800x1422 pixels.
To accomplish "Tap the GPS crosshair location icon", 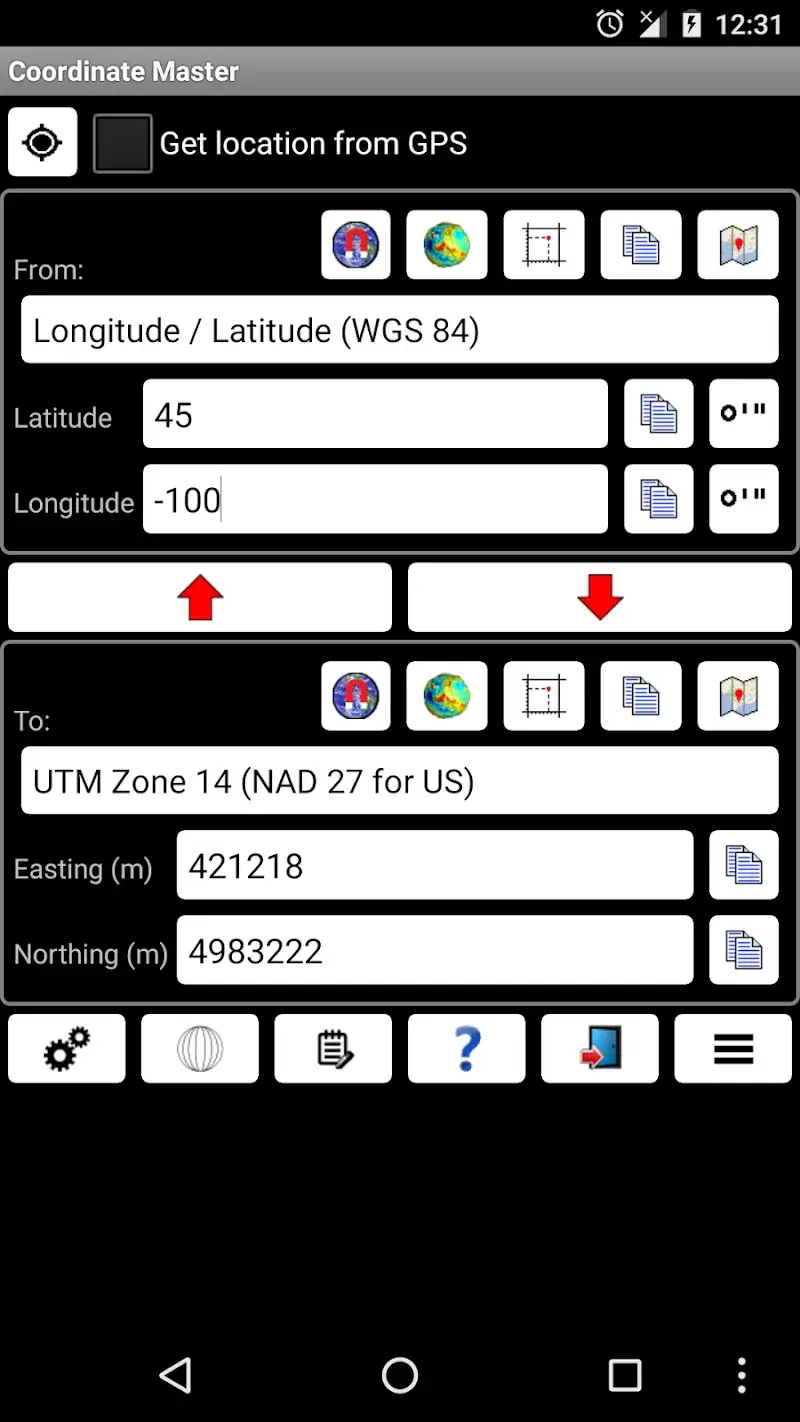I will pos(42,141).
